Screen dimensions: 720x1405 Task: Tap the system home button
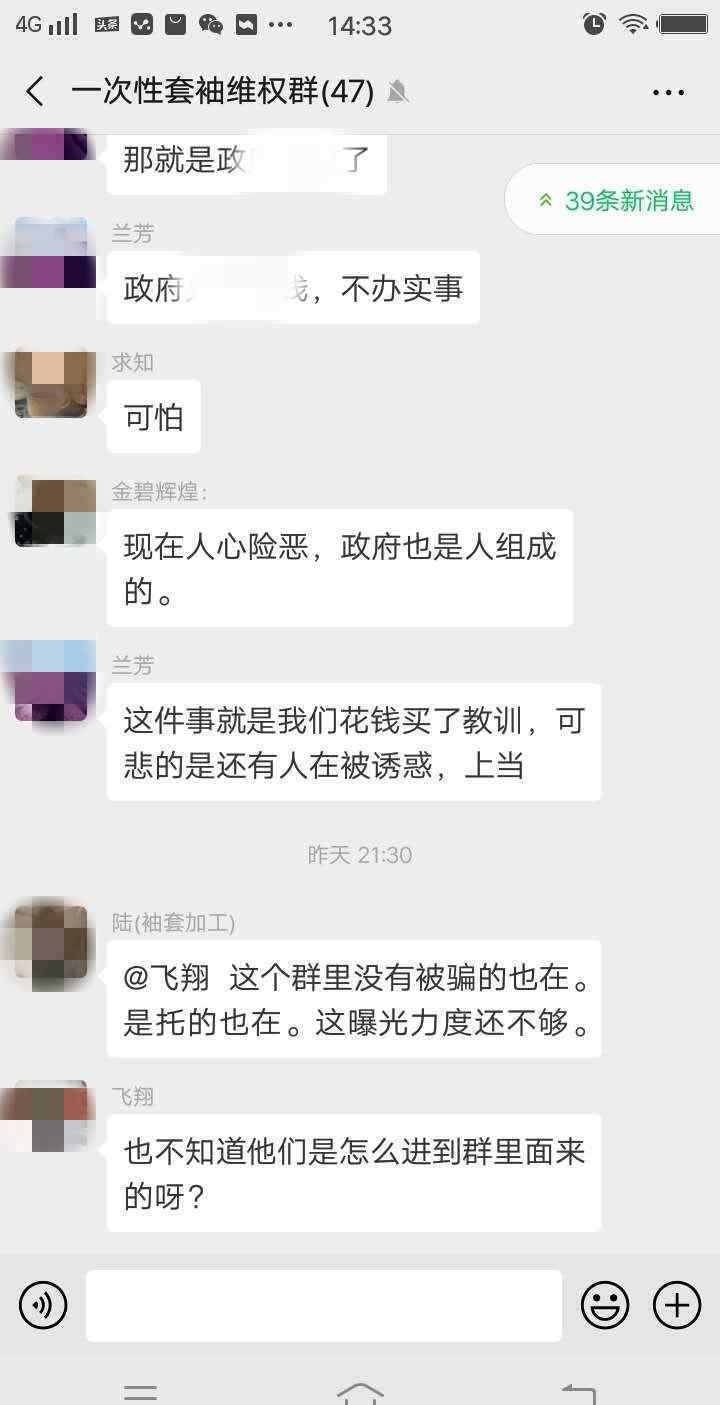click(x=360, y=1392)
